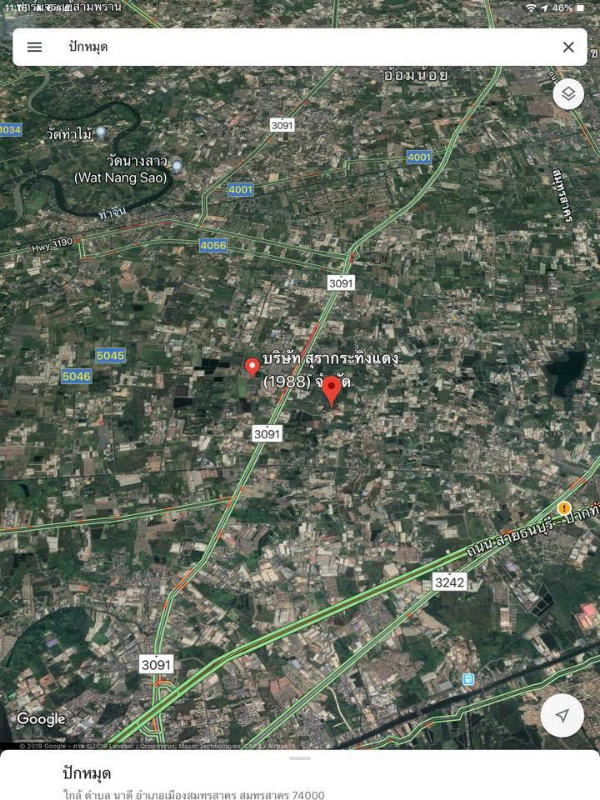Clear the search text with the X

(568, 47)
